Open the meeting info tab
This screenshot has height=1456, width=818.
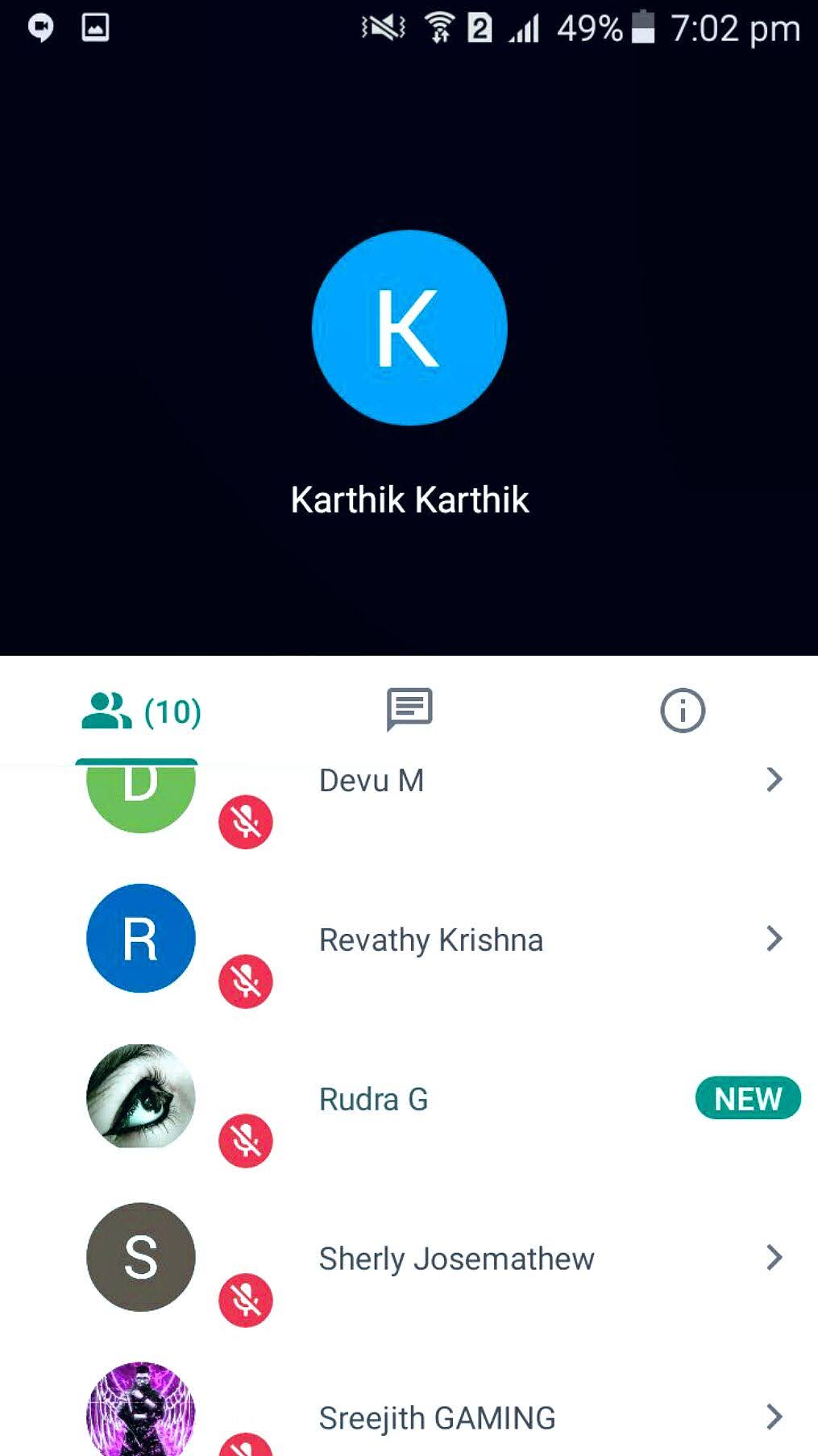point(683,711)
